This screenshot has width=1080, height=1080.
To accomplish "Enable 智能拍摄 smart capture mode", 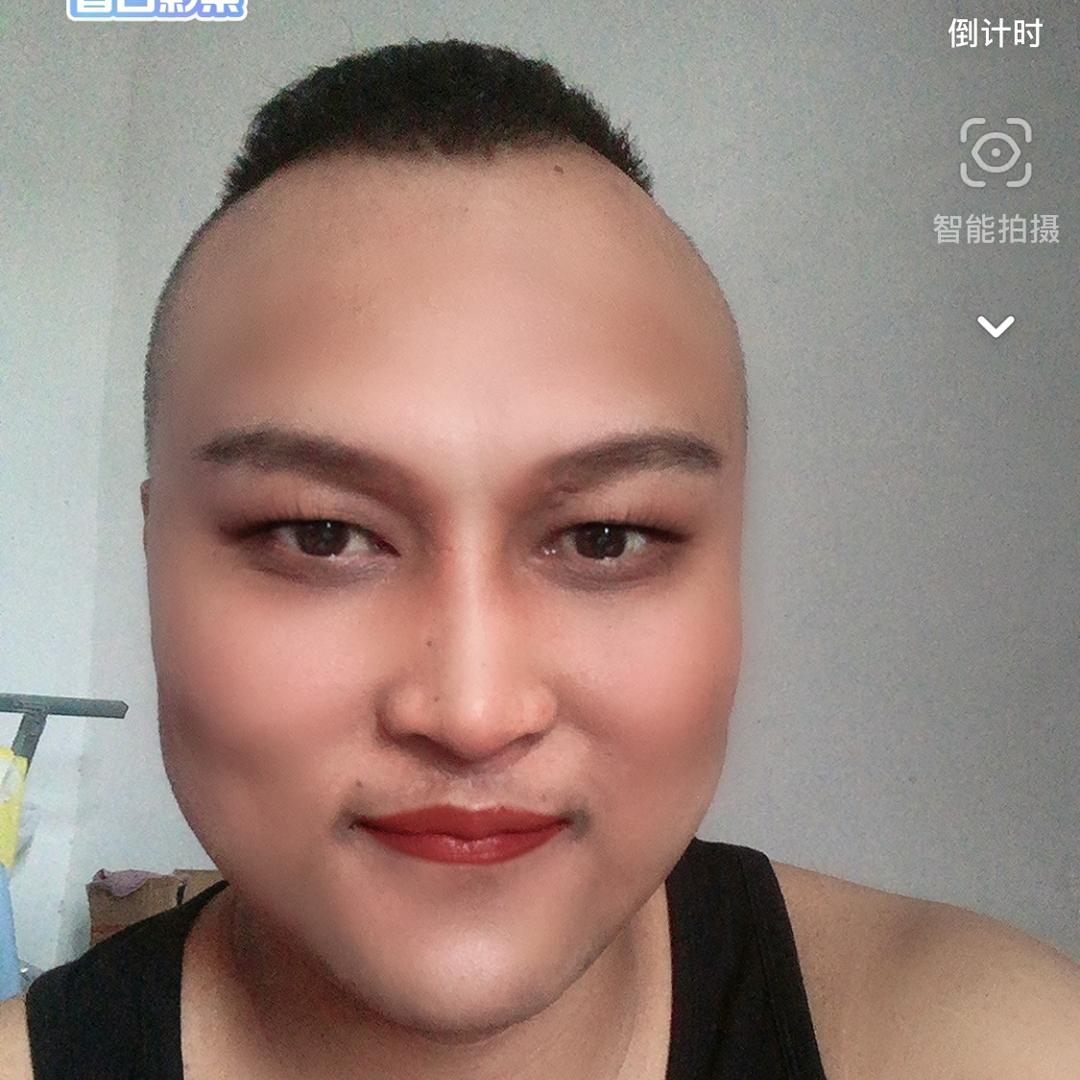I will (995, 180).
